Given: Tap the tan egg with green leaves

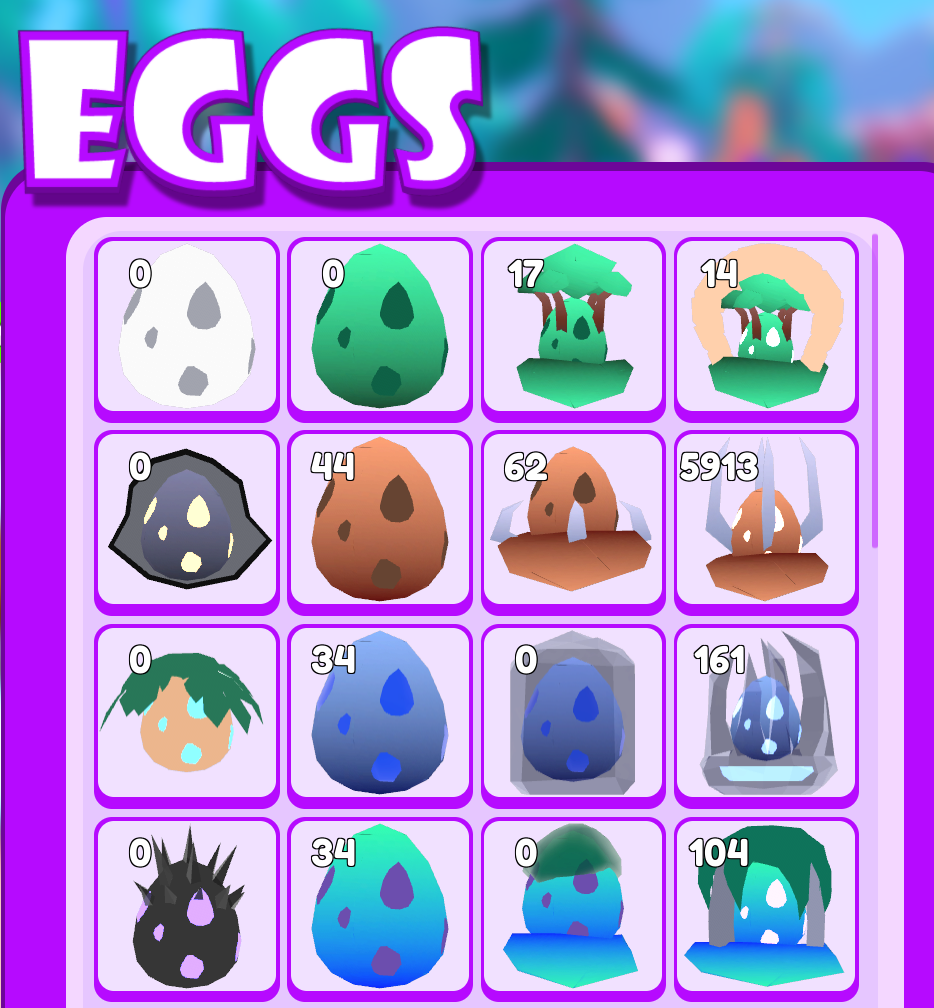Looking at the screenshot, I should [x=186, y=713].
